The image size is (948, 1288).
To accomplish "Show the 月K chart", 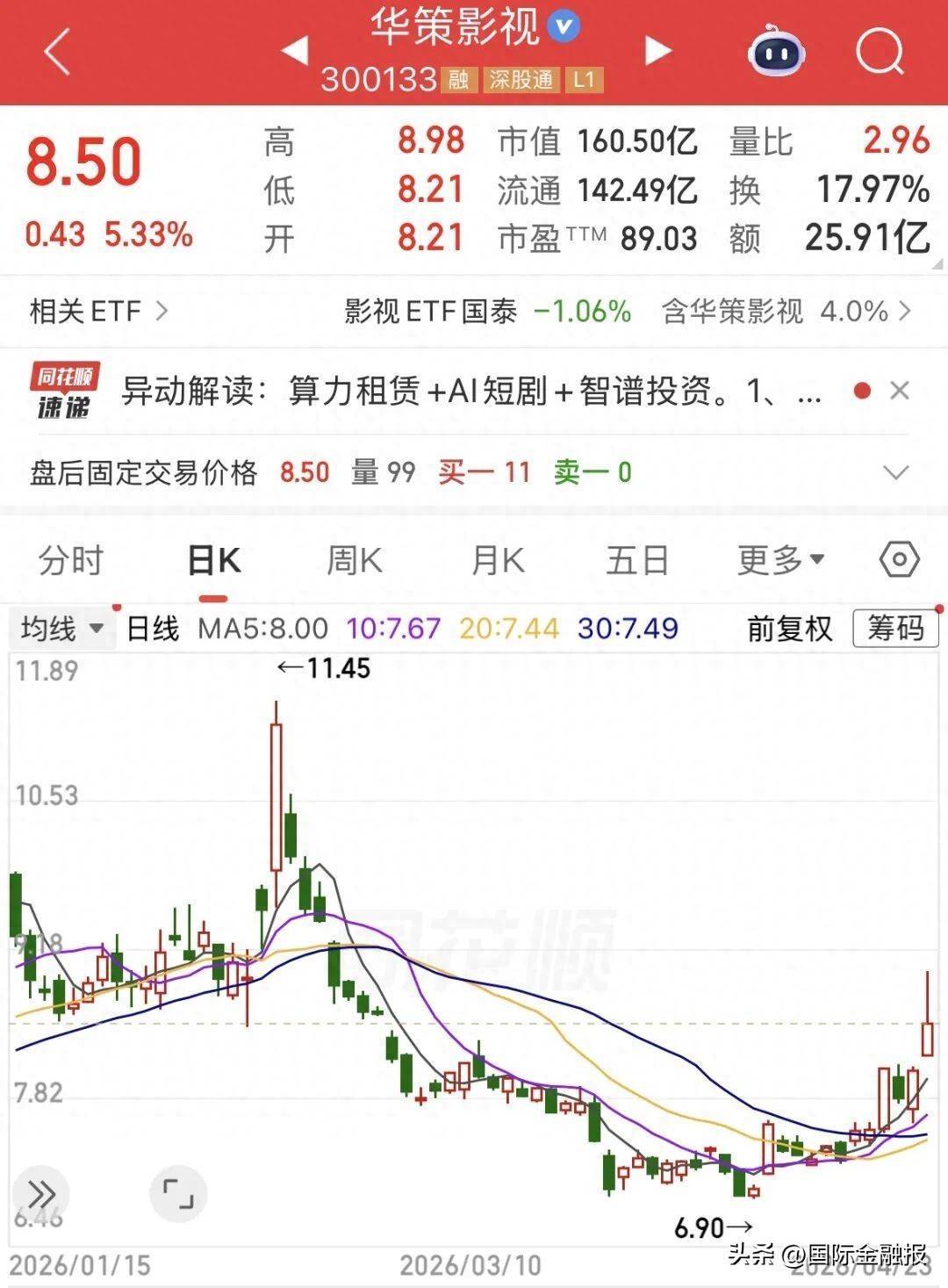I will pyautogui.click(x=498, y=560).
